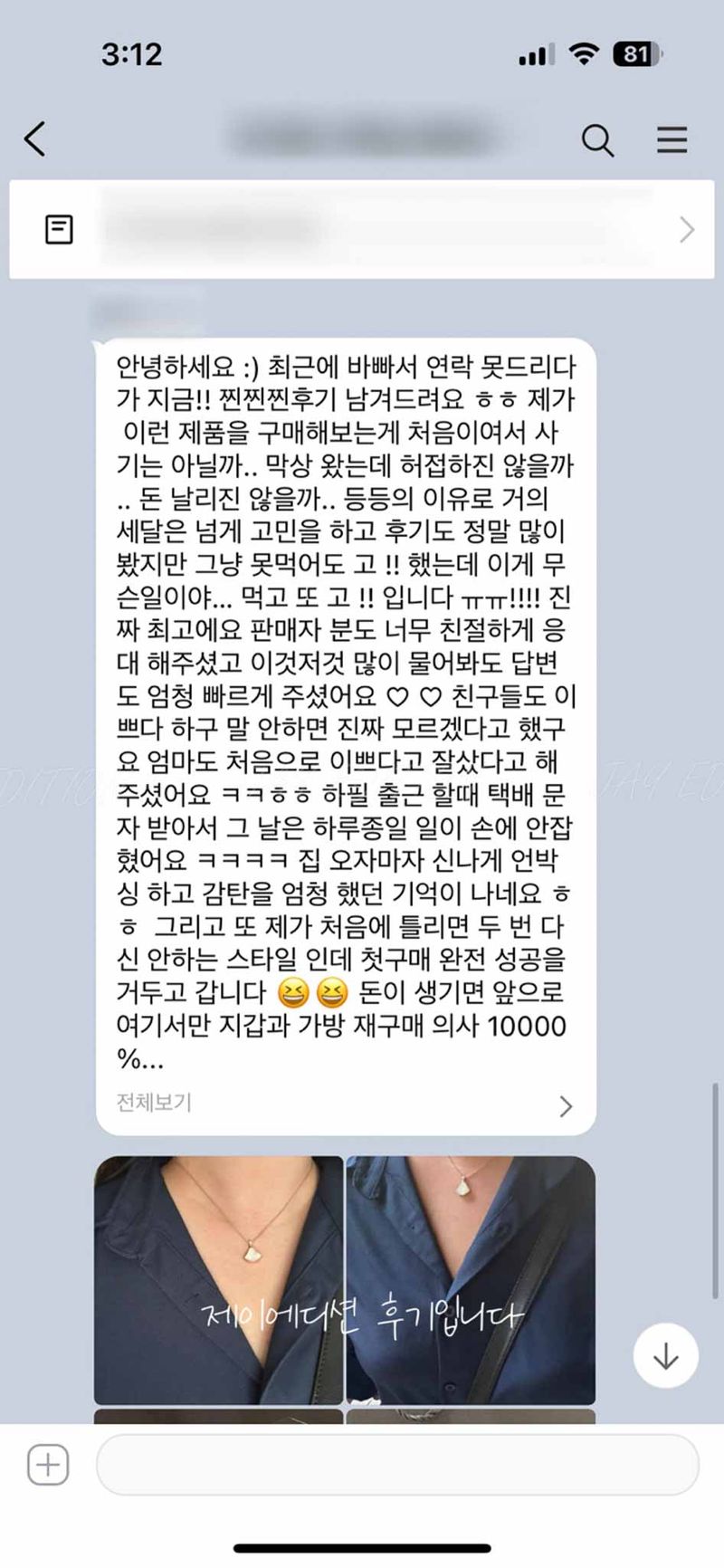Open the chat hamburger menu
The image size is (724, 1568).
672,140
